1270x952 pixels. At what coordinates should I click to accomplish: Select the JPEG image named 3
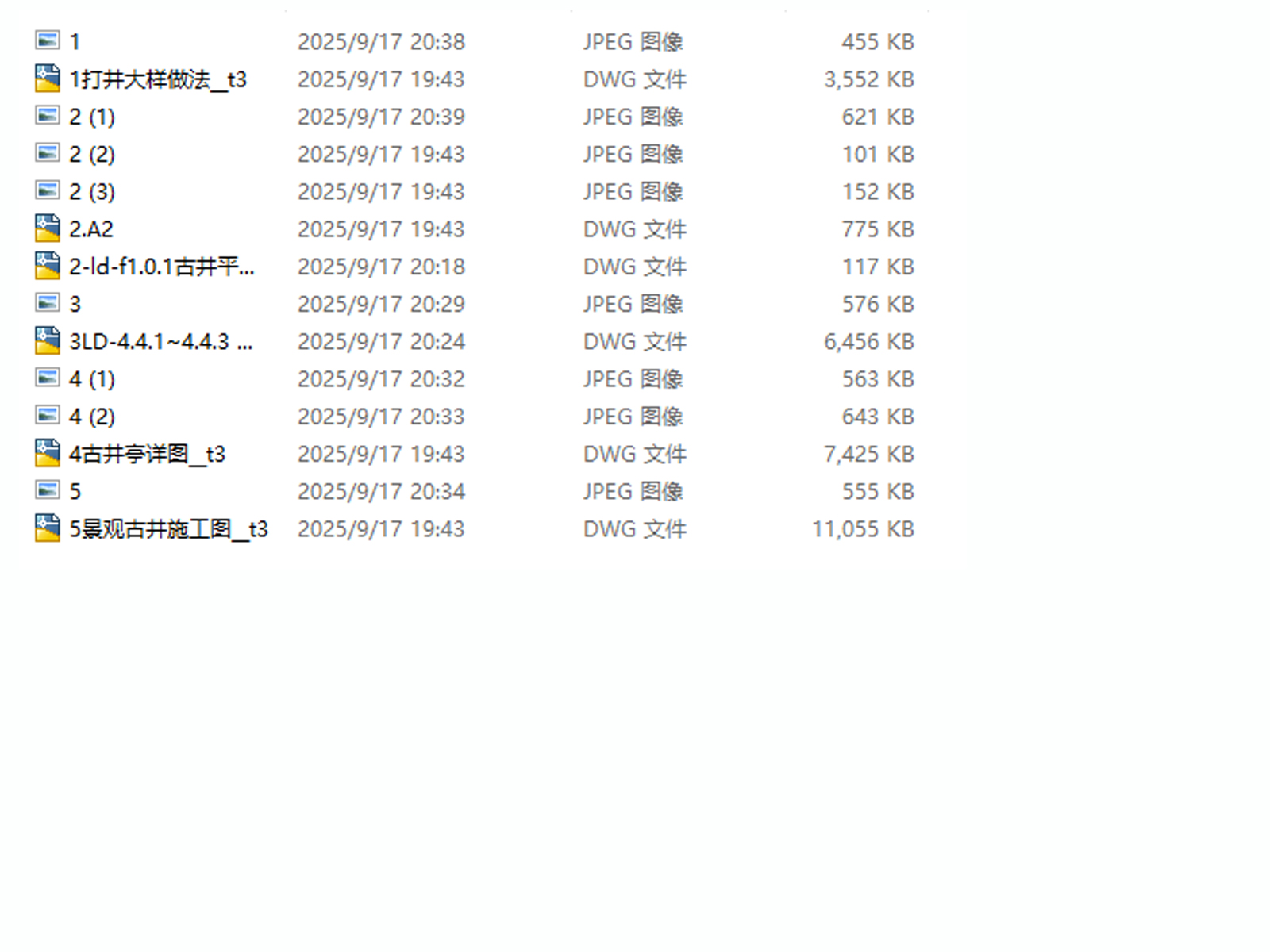[x=75, y=304]
